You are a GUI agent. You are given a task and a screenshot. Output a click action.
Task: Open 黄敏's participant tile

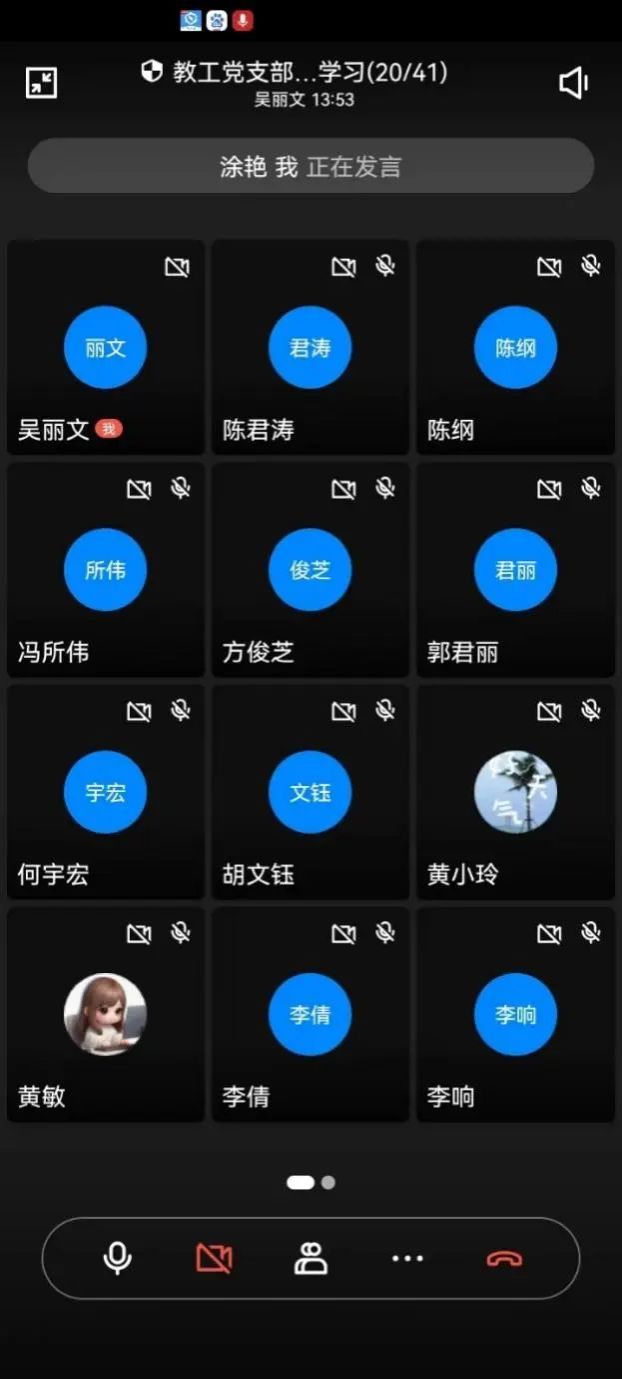click(x=105, y=1014)
